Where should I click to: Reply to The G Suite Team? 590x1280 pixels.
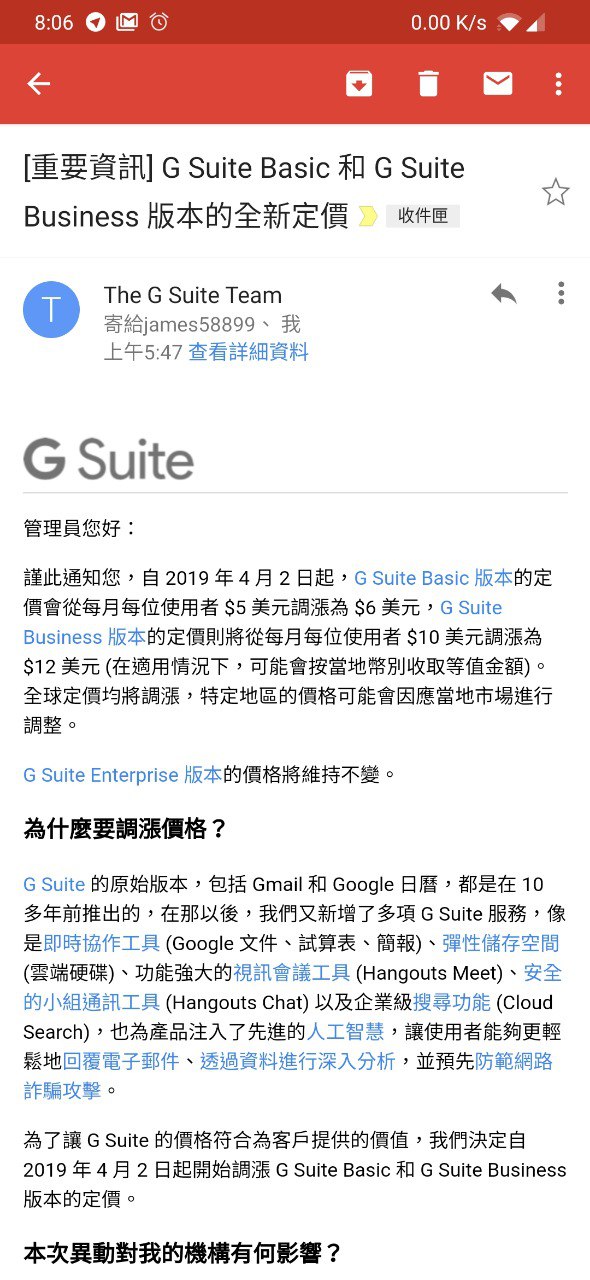point(504,294)
